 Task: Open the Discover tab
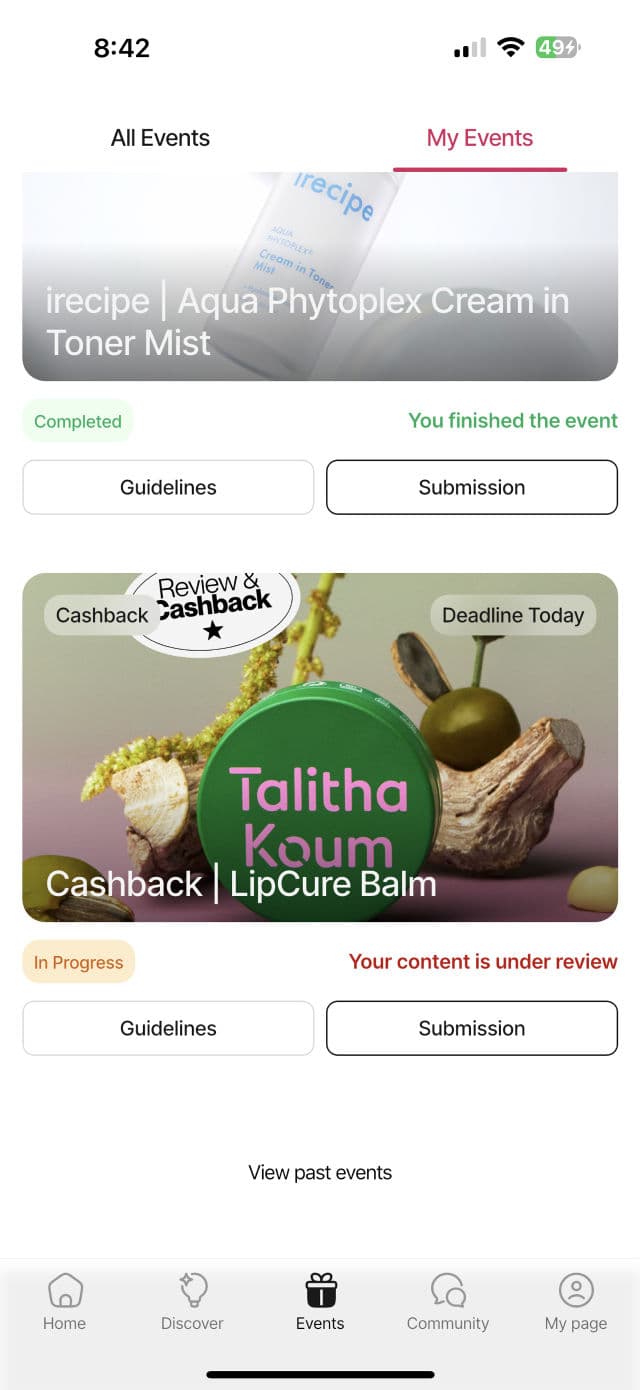pos(192,1302)
